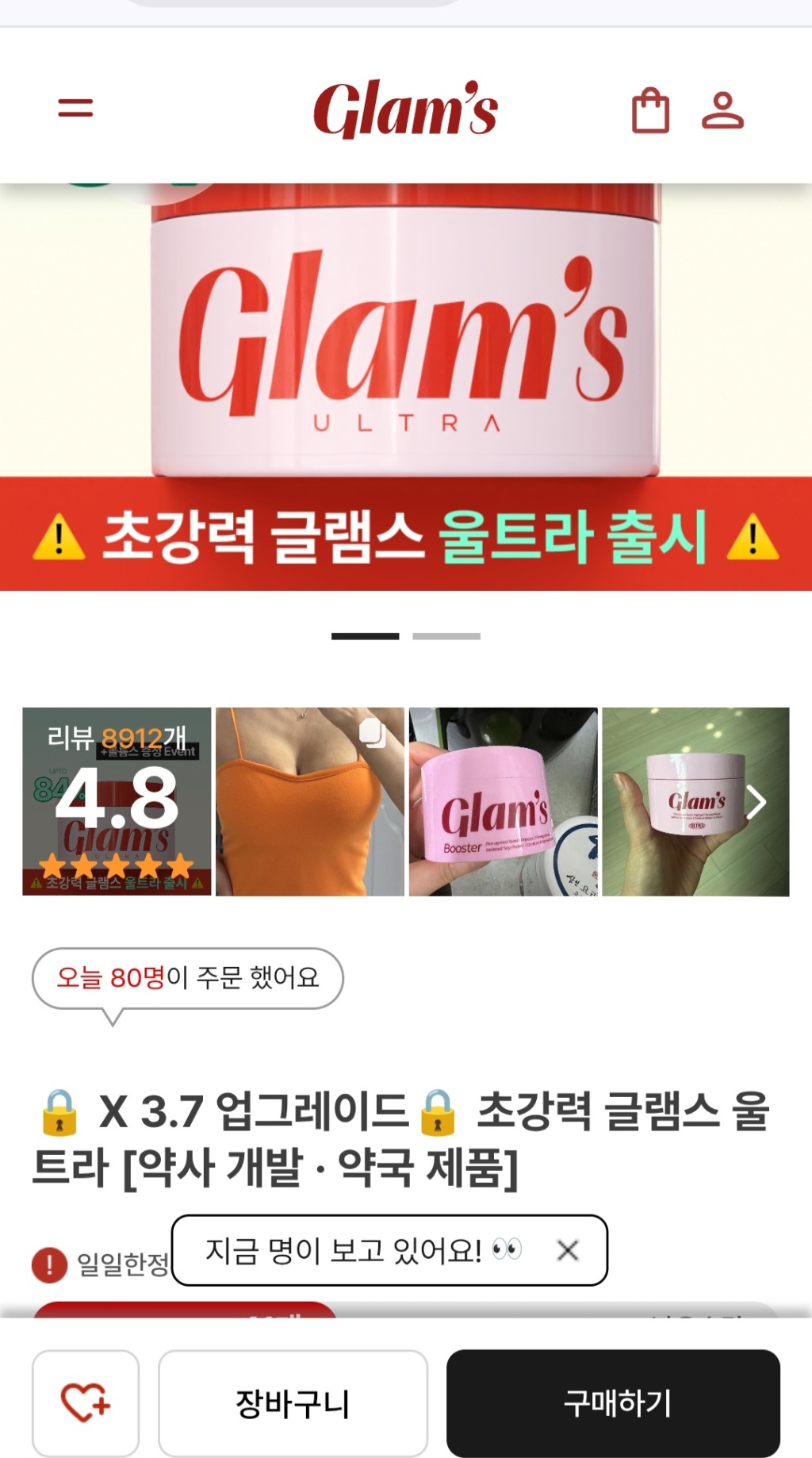Switch to the second banner page indicator
The image size is (812, 1458).
446,636
